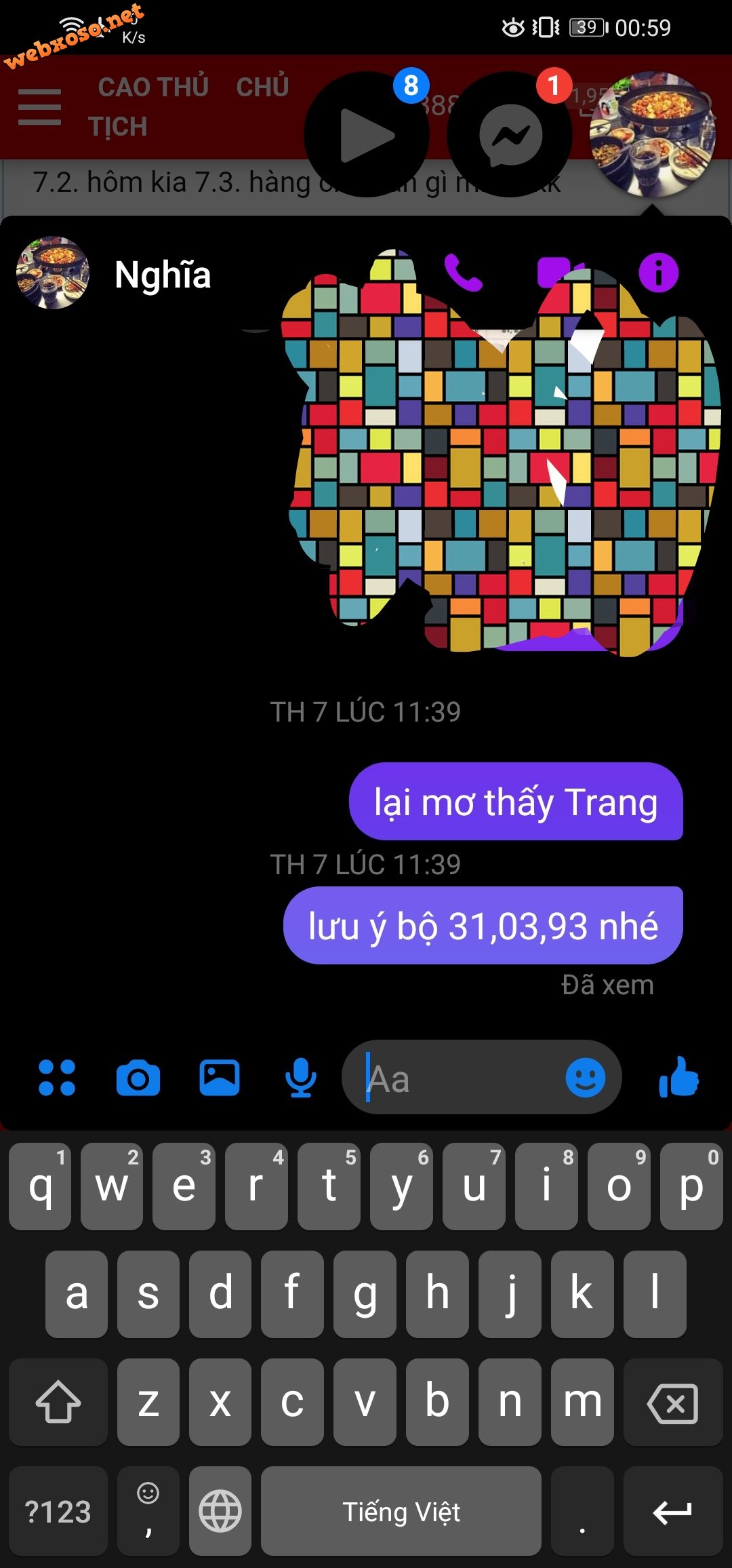Switch keyboard language with globe key

coord(220,1511)
